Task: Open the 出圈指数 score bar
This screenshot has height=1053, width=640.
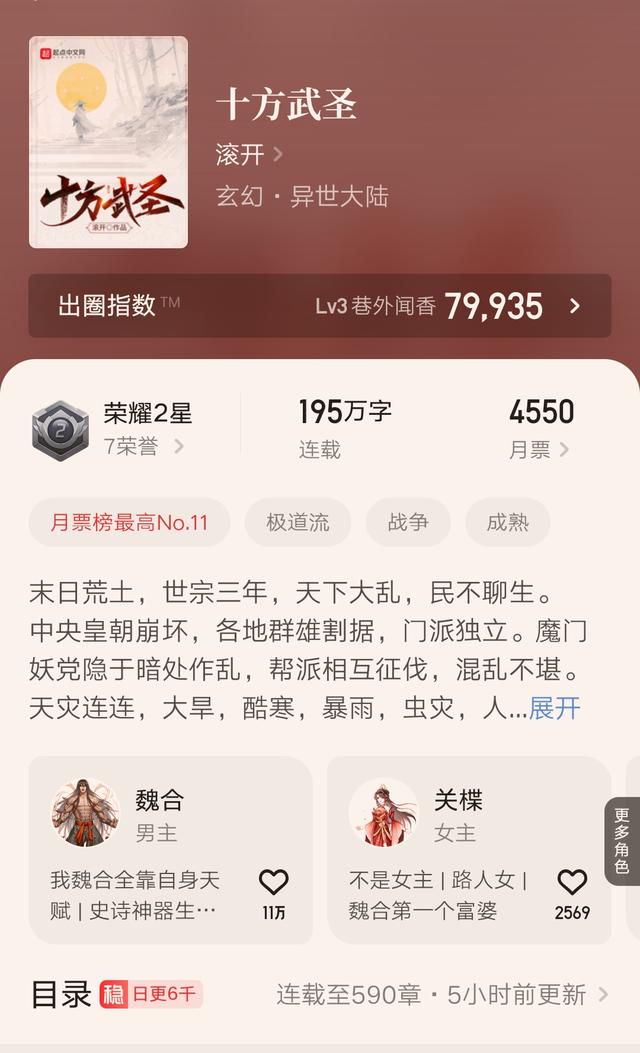Action: 320,306
